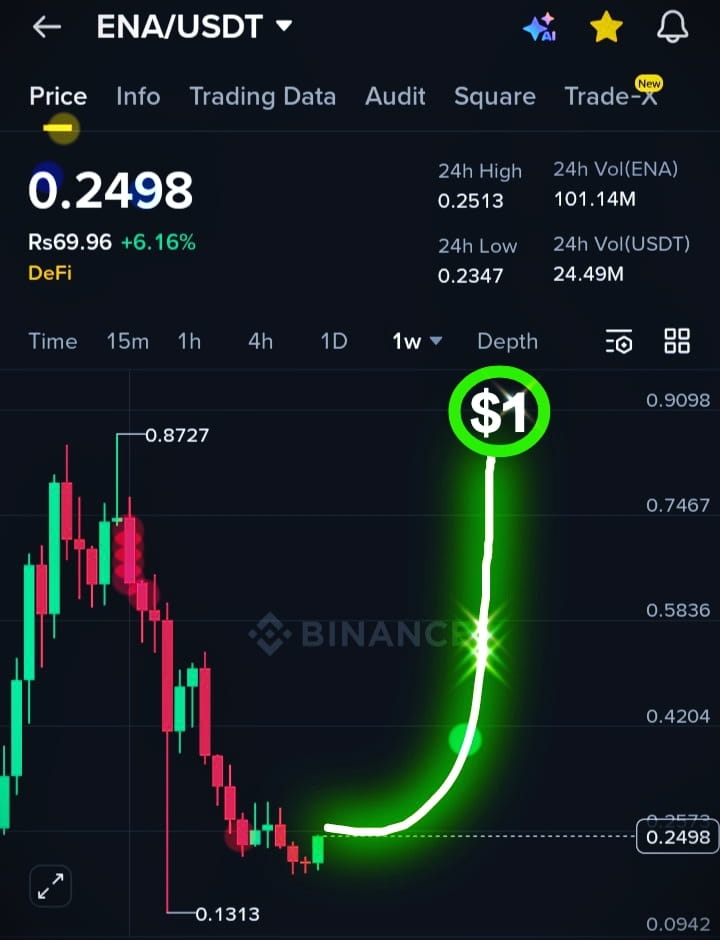Open the chart layout grid icon

tap(676, 341)
